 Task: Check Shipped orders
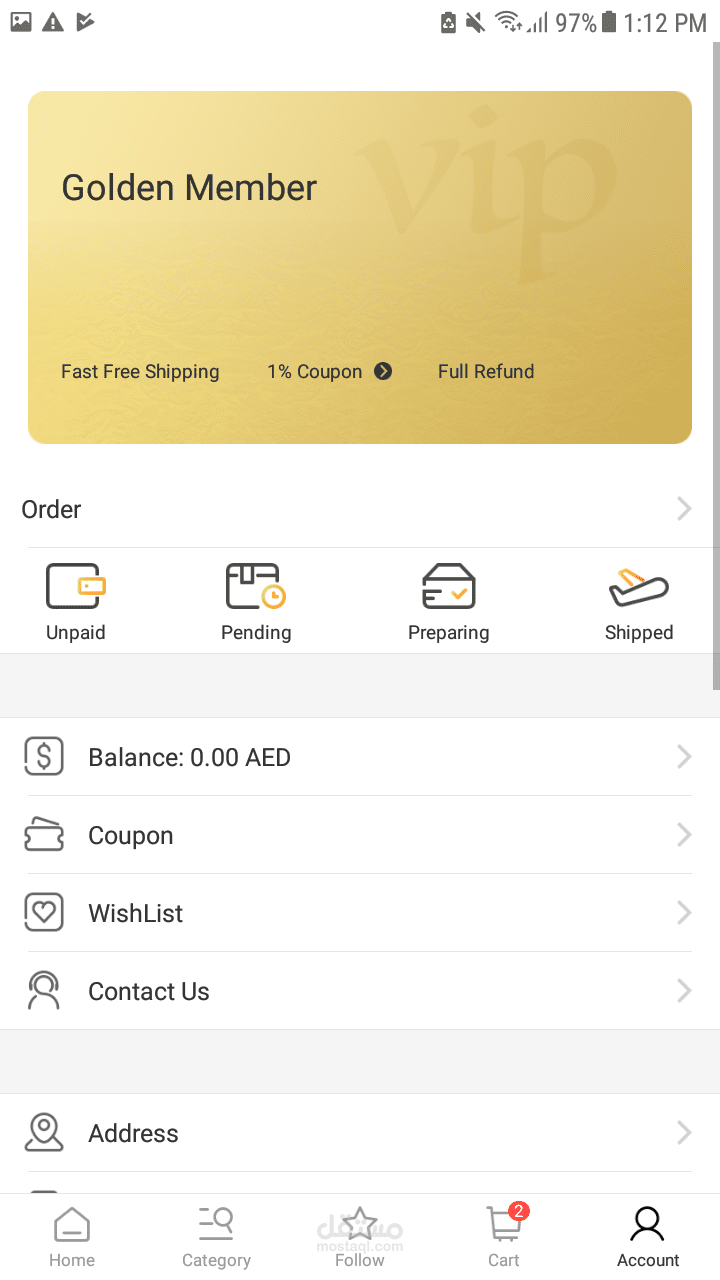639,601
